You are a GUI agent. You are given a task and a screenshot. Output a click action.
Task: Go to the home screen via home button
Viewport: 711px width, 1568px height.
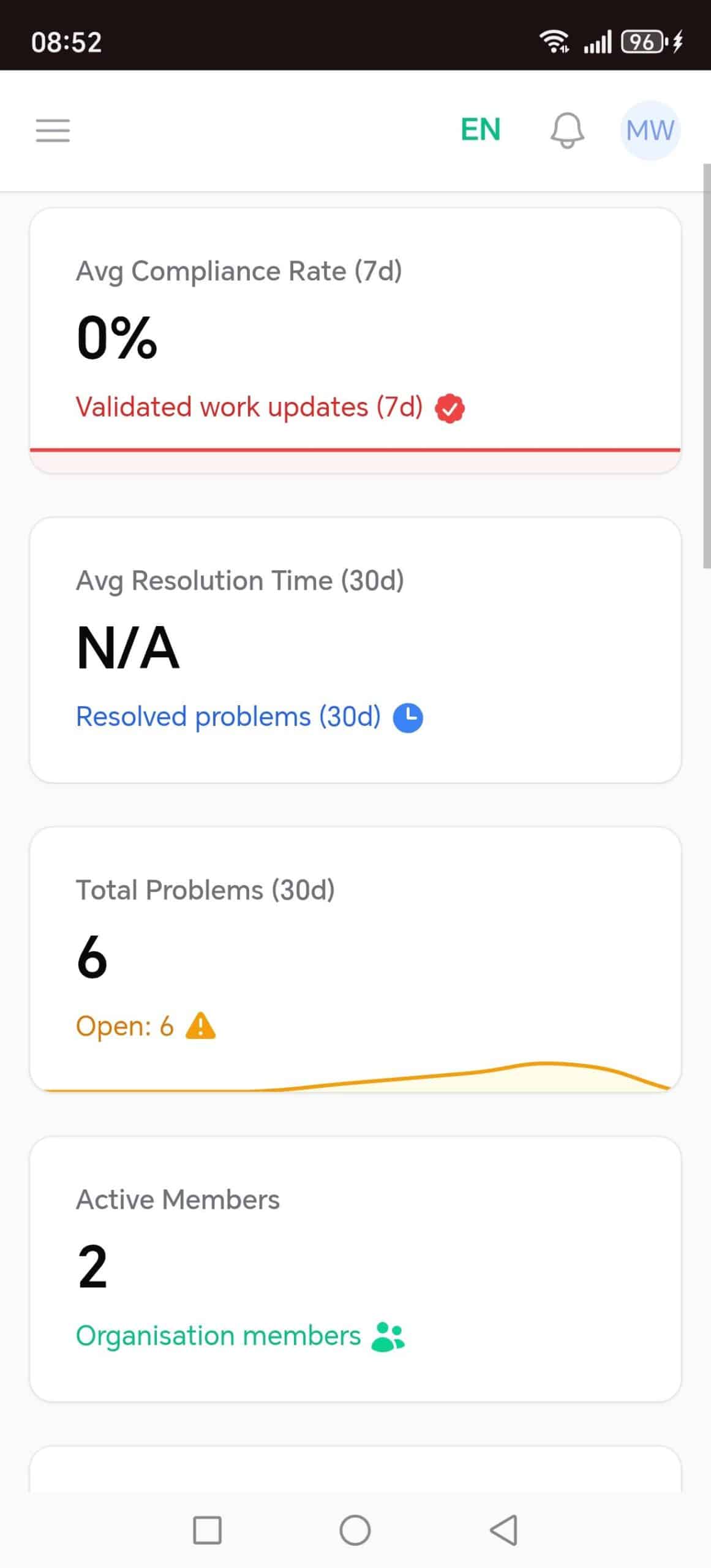pos(355,1530)
